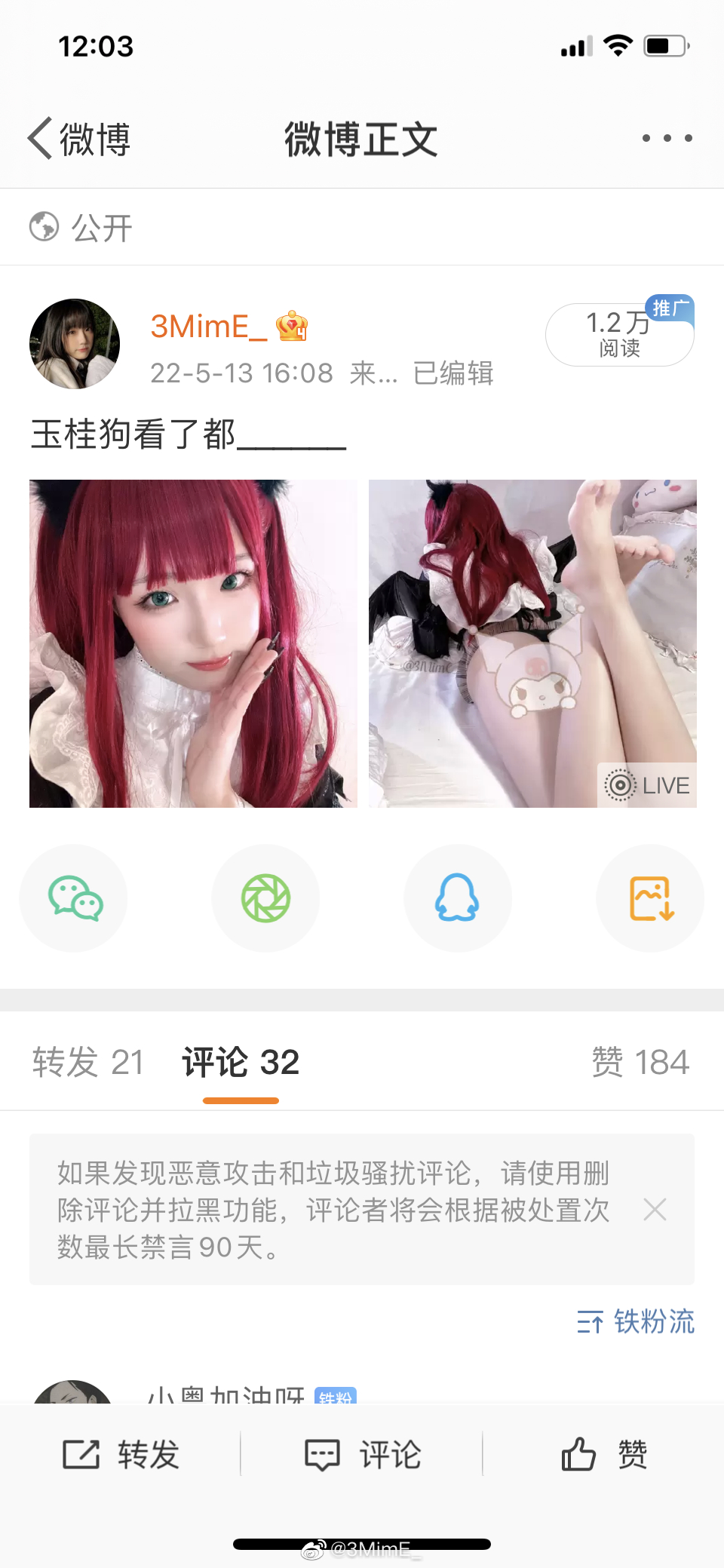Open 3MimE_'s profile avatar

tap(75, 344)
